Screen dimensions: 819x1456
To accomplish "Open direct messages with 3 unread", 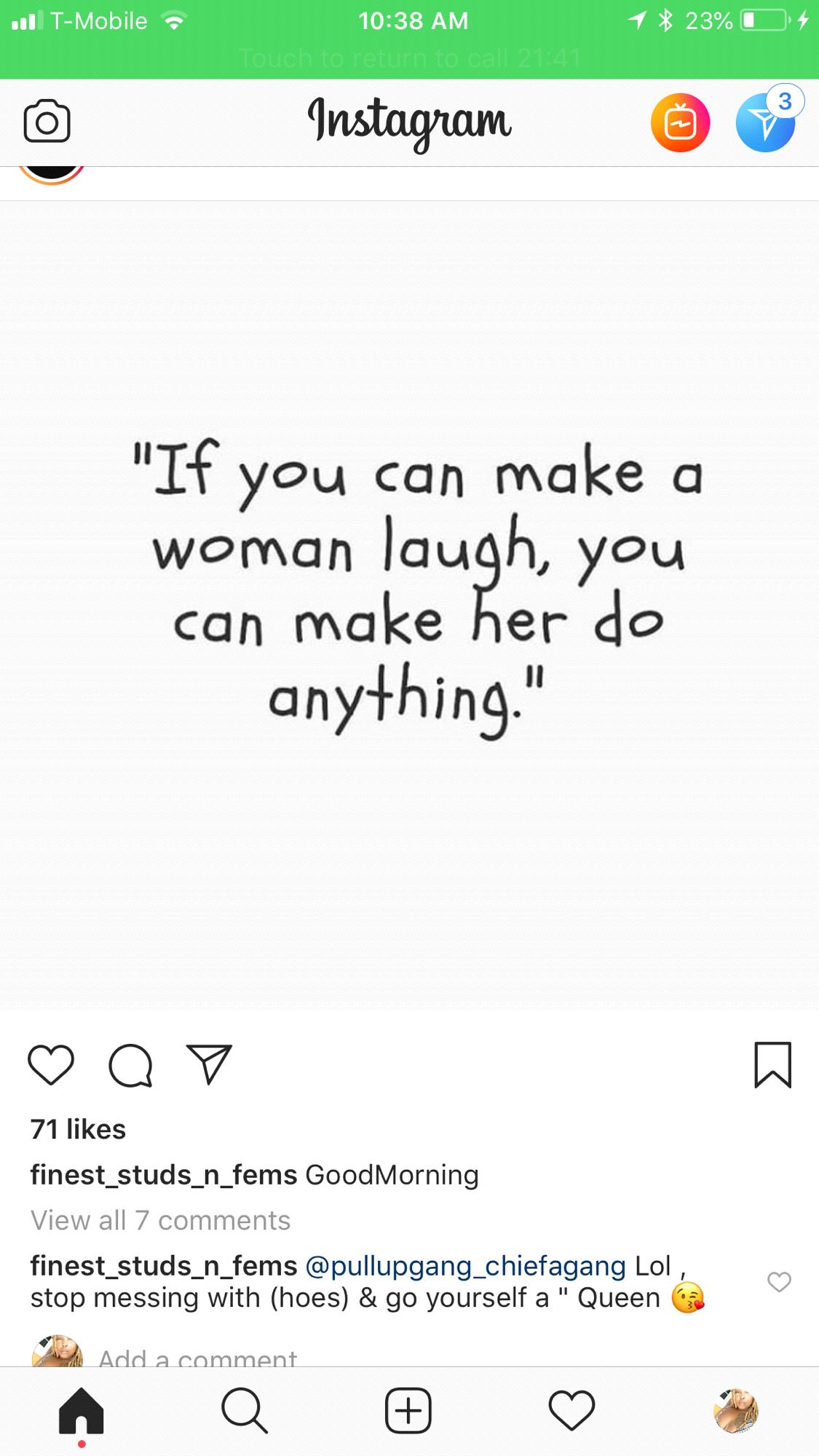I will 765,122.
